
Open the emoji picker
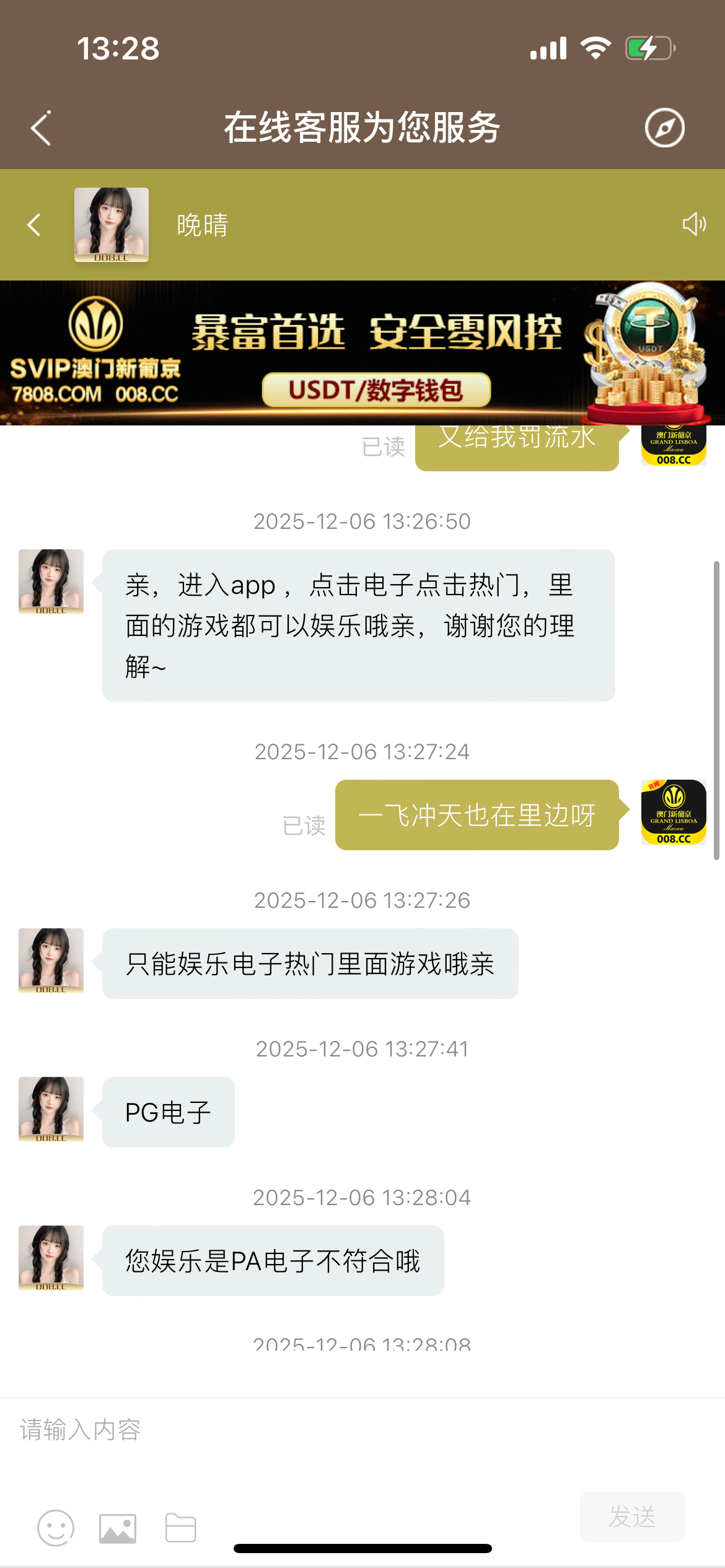pyautogui.click(x=56, y=1528)
